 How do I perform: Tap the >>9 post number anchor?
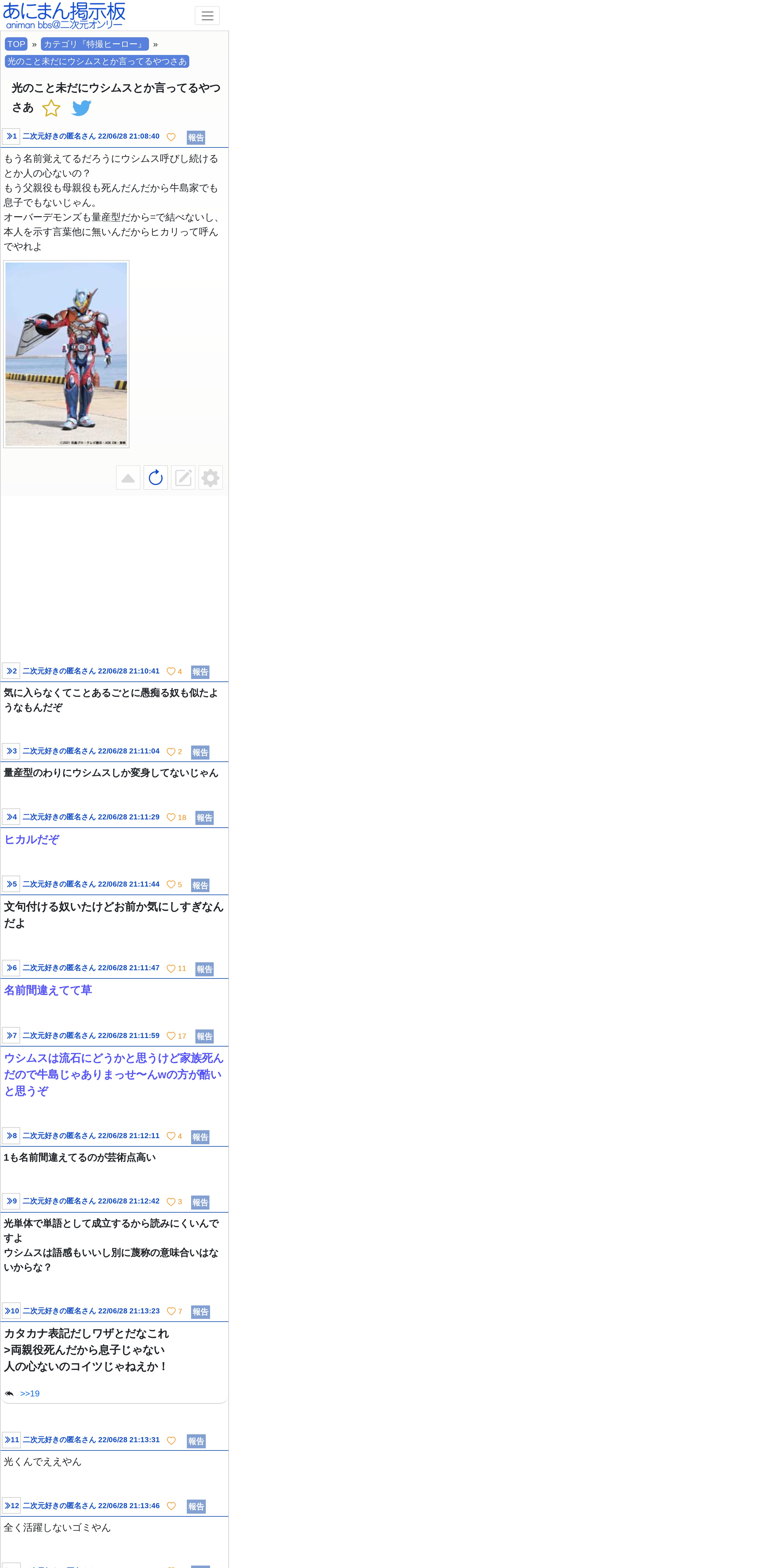point(11,1201)
